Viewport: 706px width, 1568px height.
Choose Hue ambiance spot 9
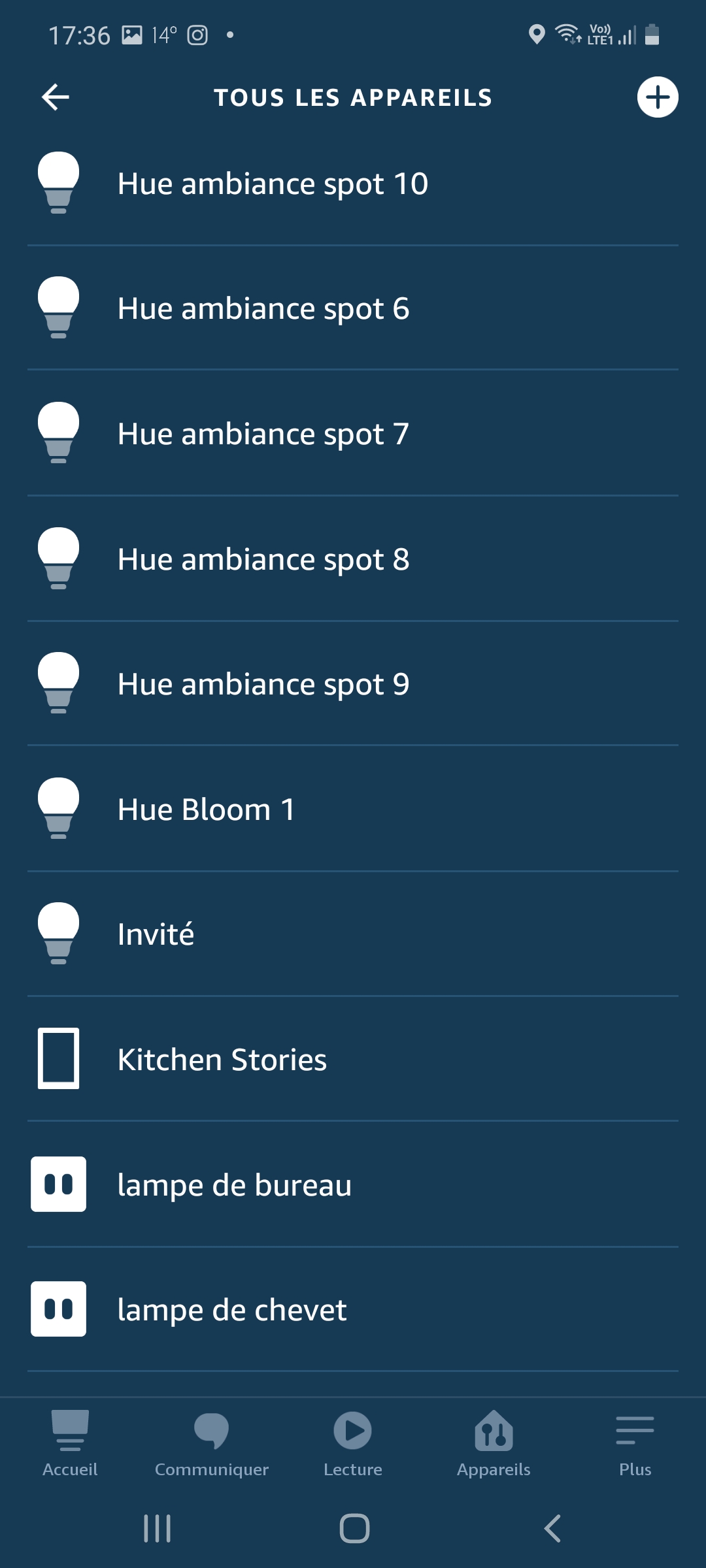[x=353, y=684]
